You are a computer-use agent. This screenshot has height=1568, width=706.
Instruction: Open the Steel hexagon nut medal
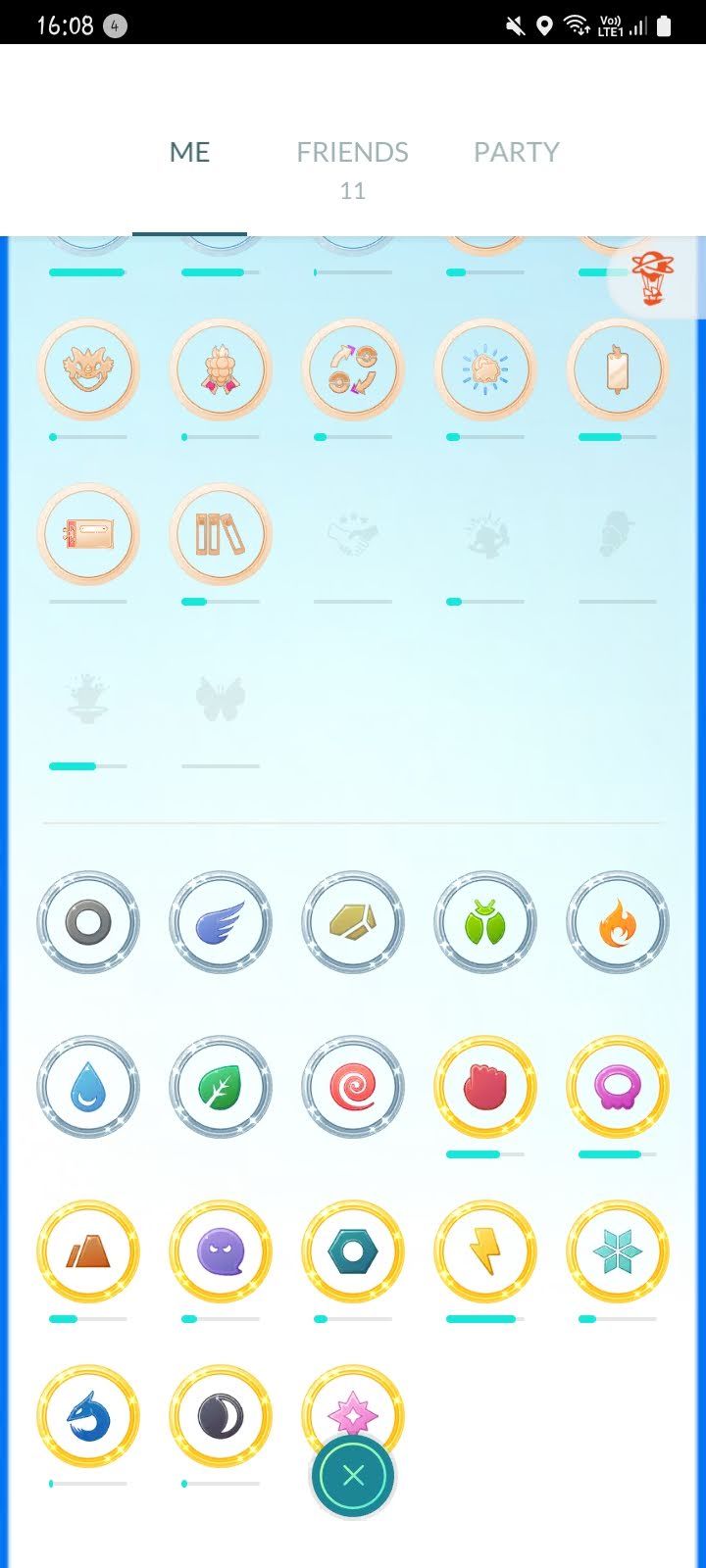point(353,1251)
